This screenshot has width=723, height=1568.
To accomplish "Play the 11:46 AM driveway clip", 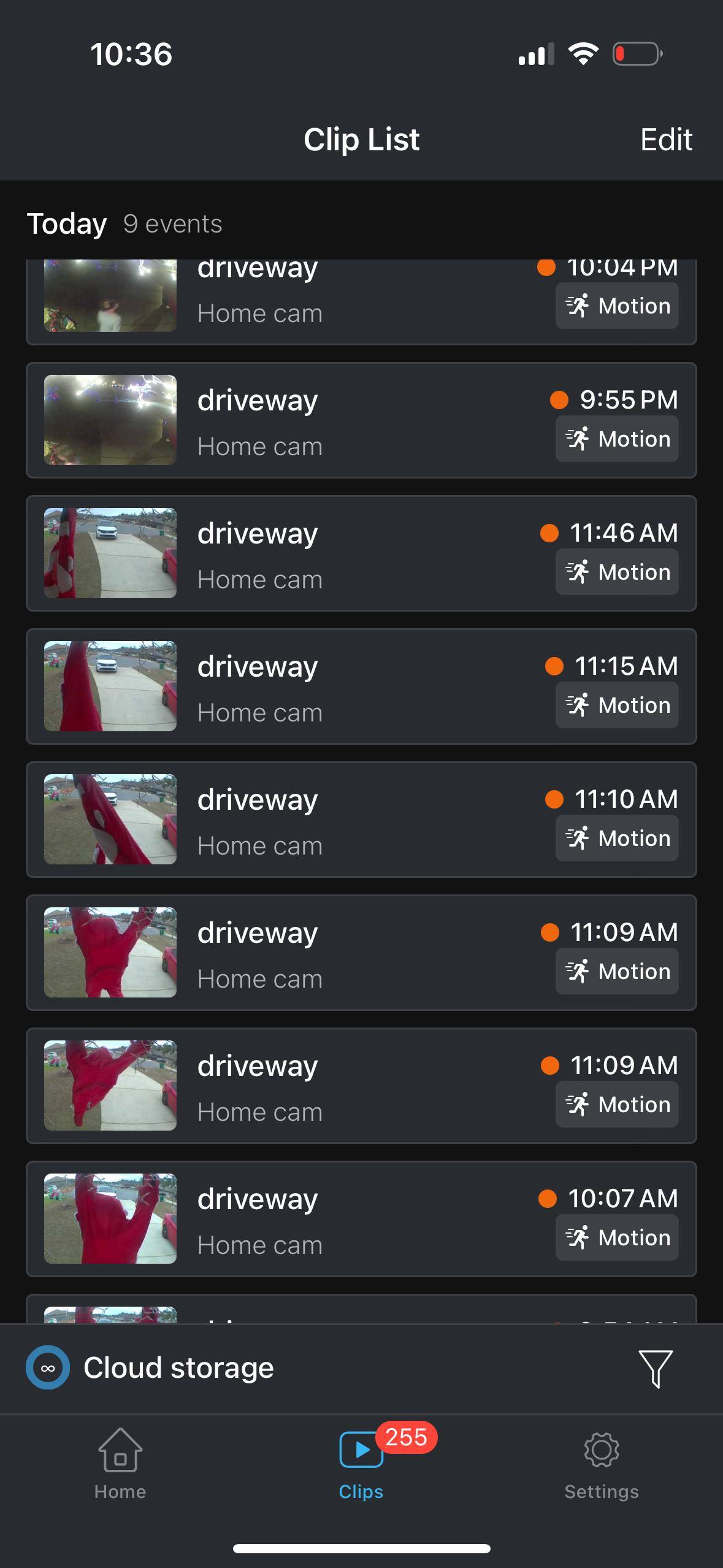I will [361, 553].
